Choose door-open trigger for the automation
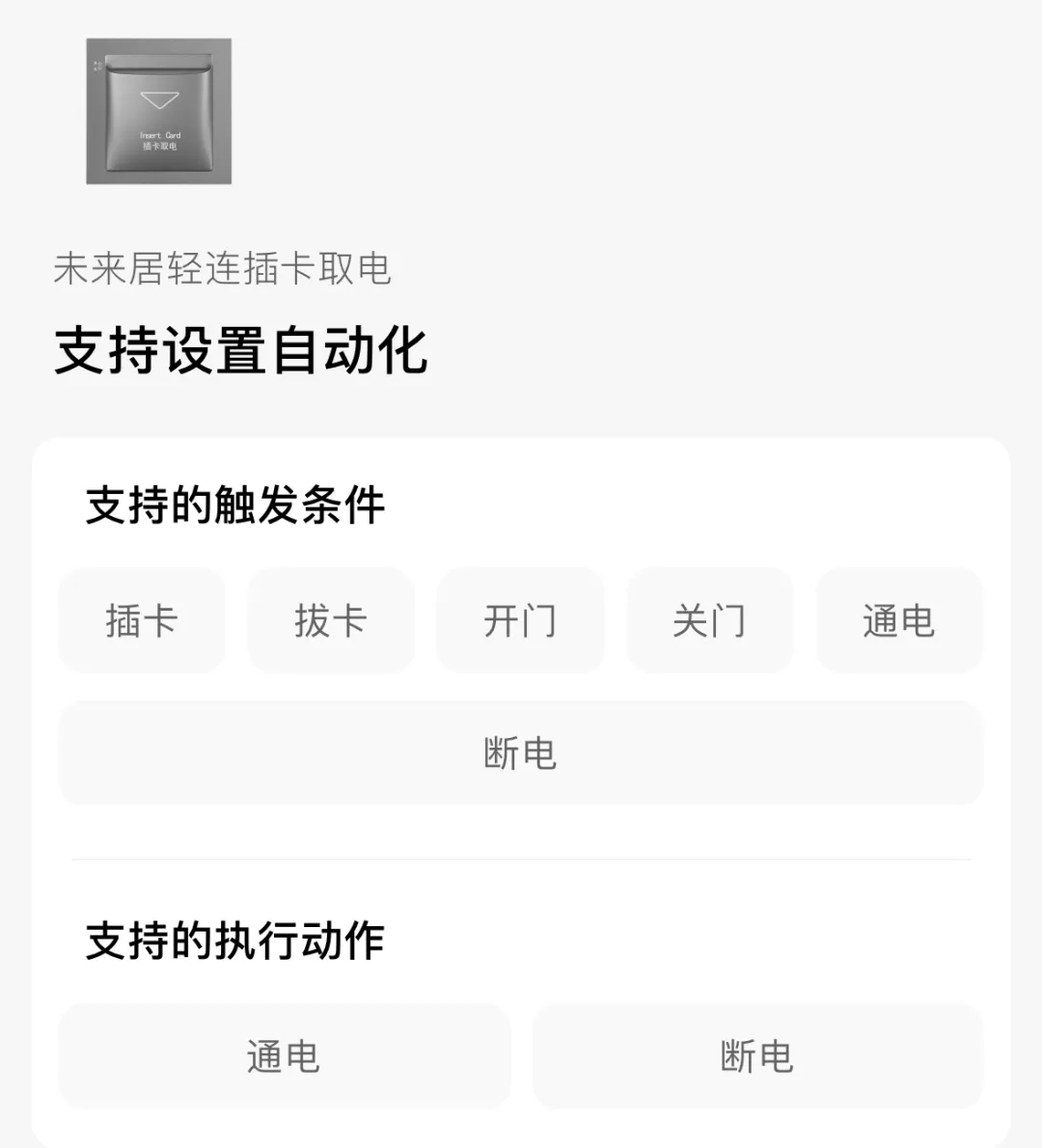This screenshot has height=1148, width=1042. pyautogui.click(x=521, y=620)
